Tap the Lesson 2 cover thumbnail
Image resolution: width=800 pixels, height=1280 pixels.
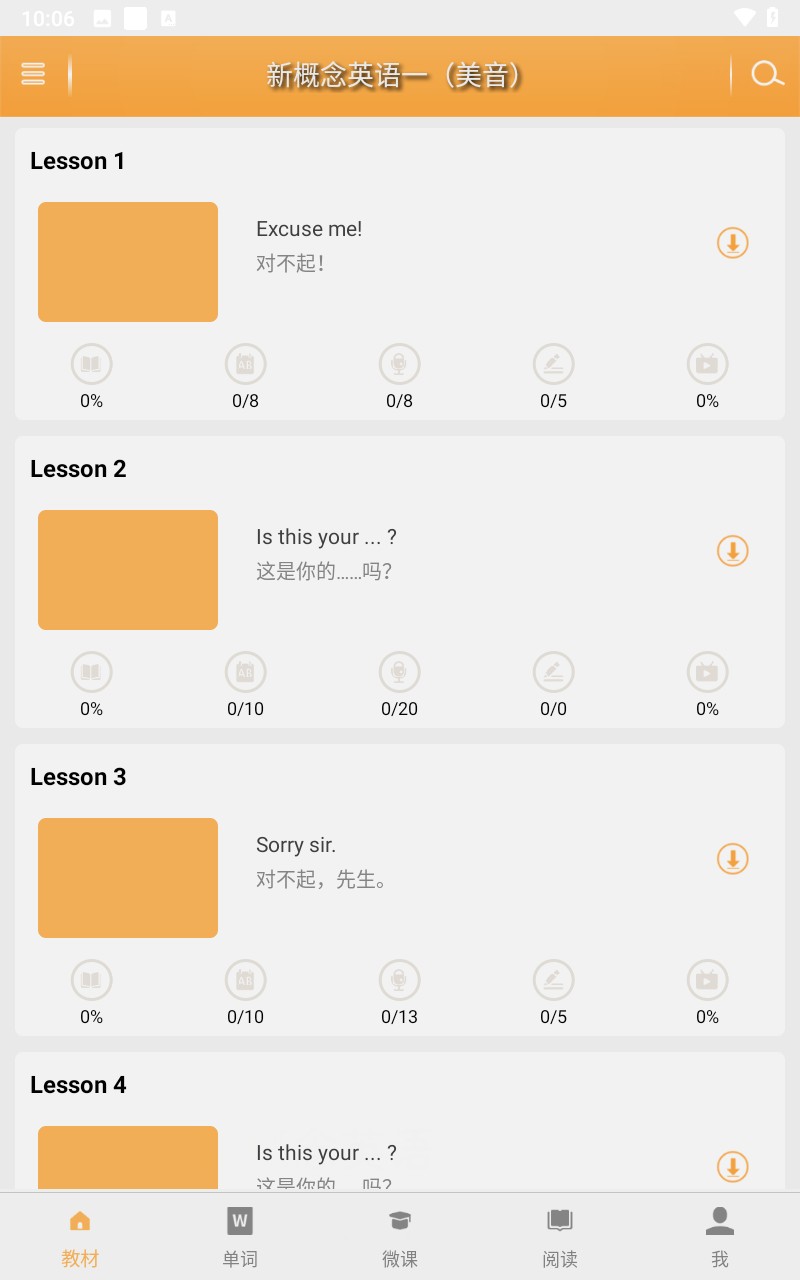pos(127,570)
